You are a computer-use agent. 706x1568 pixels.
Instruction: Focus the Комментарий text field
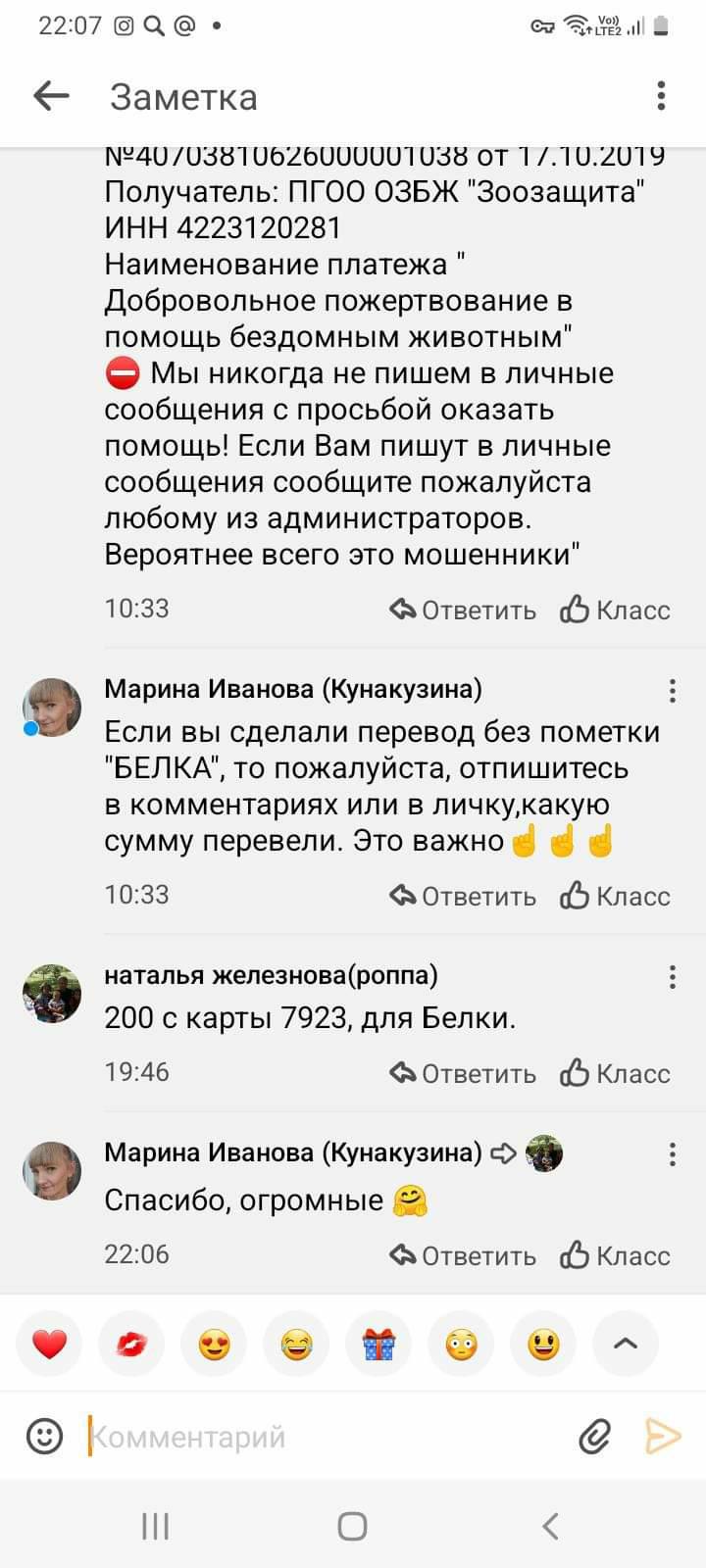tap(324, 1437)
